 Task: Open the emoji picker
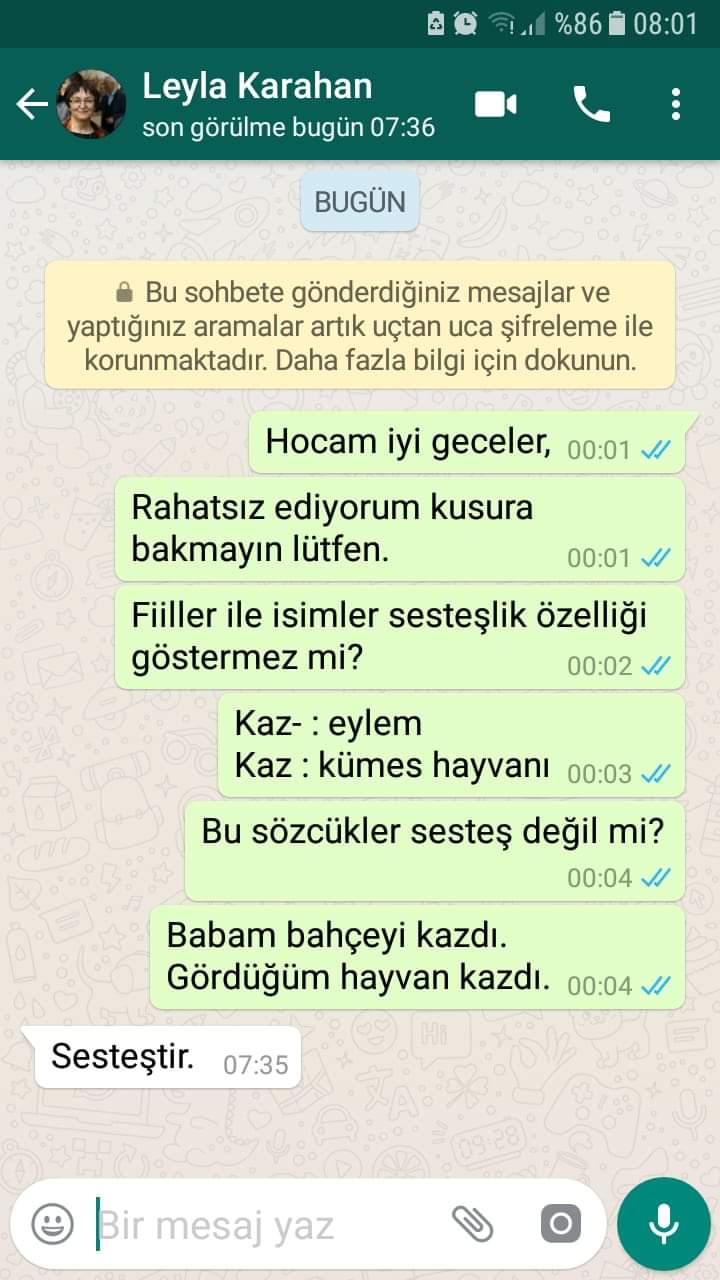click(x=52, y=1224)
